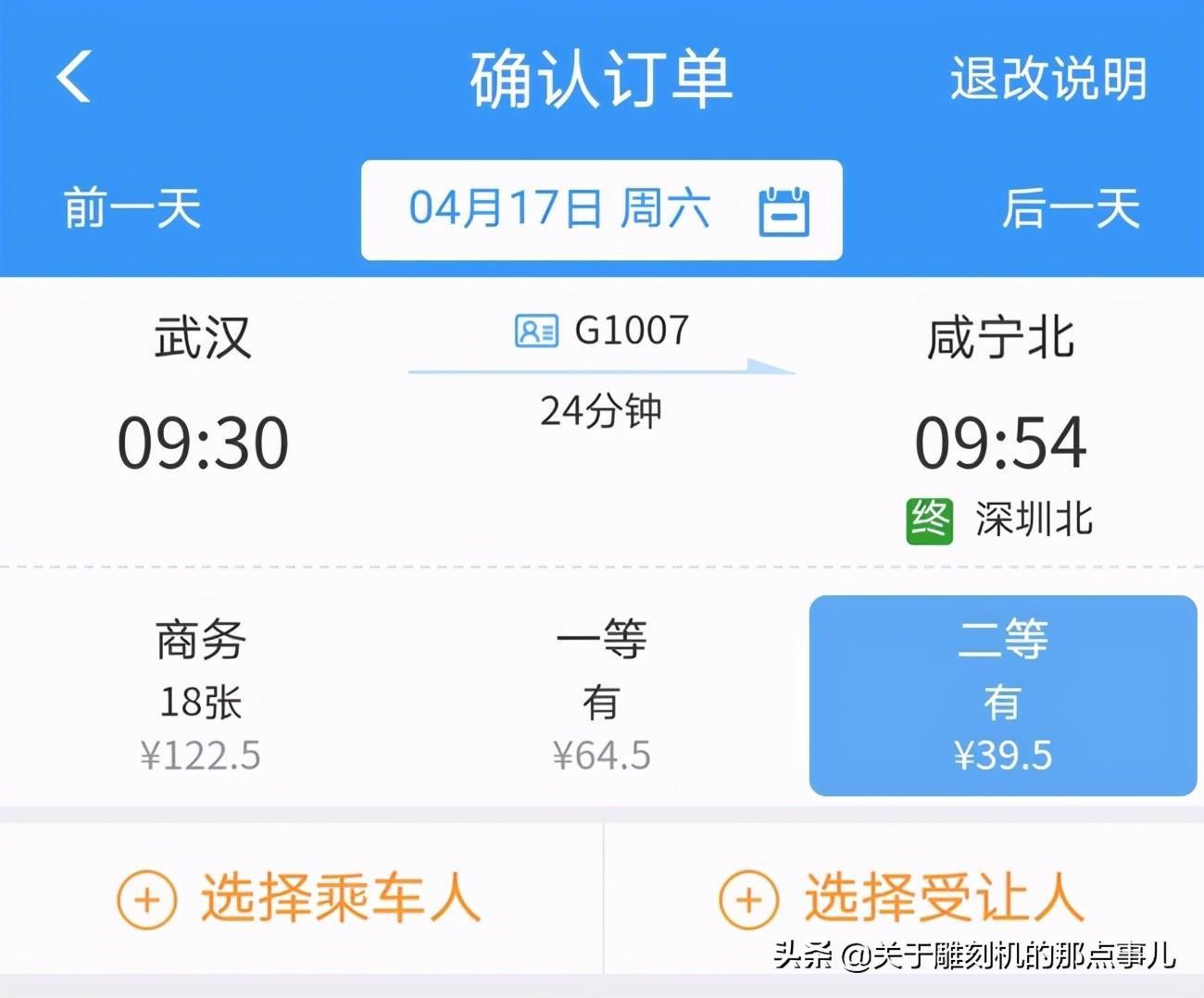This screenshot has height=998, width=1204.
Task: View the stop list for train G1007
Action: coord(602,331)
